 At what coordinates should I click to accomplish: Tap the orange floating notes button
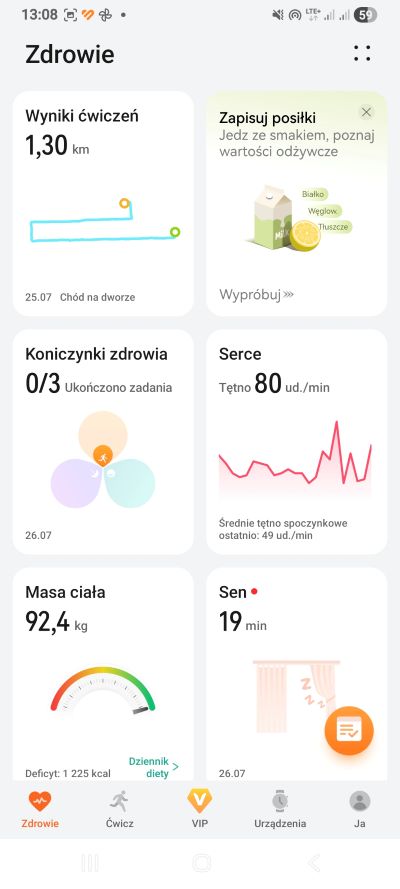point(349,731)
